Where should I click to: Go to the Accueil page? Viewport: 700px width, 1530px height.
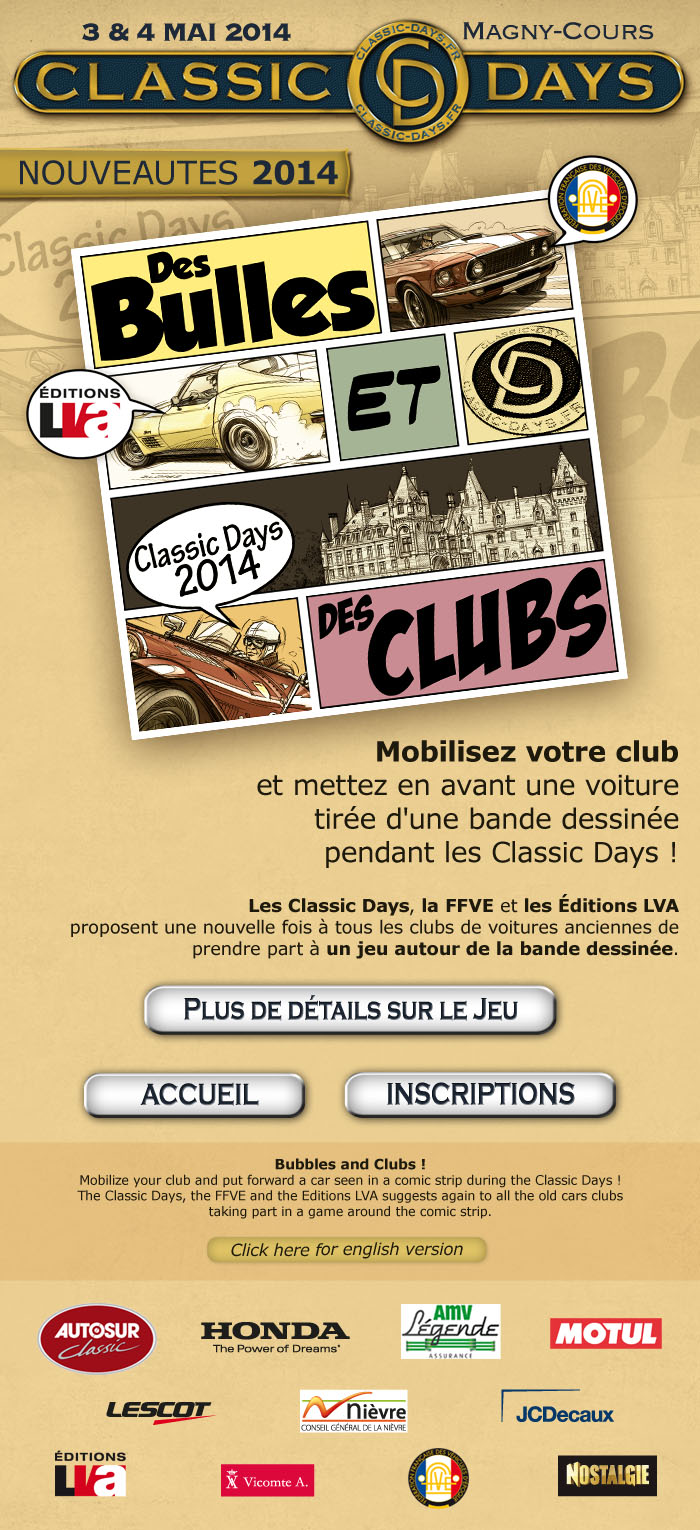point(194,1094)
